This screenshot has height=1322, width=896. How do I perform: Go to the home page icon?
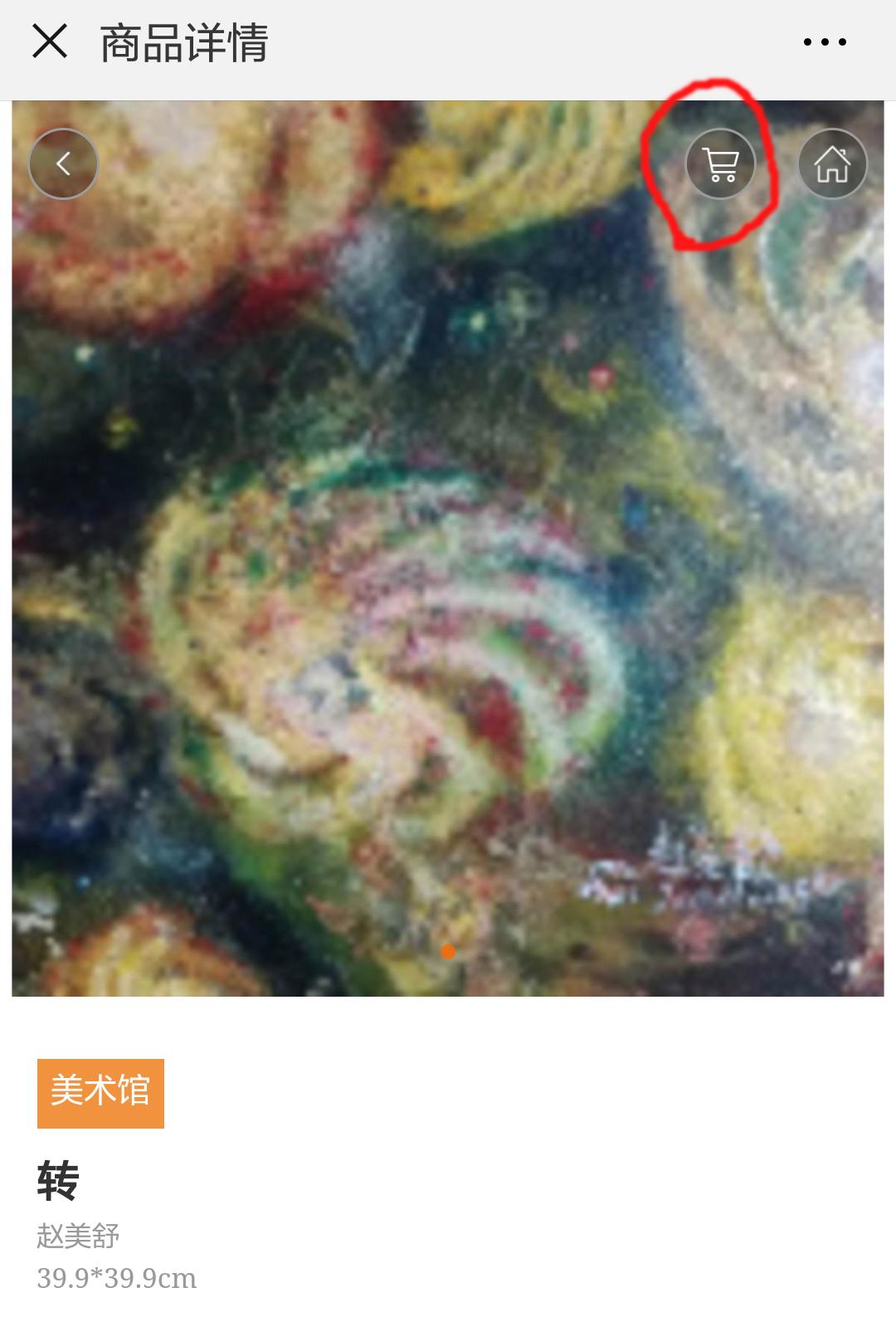832,164
